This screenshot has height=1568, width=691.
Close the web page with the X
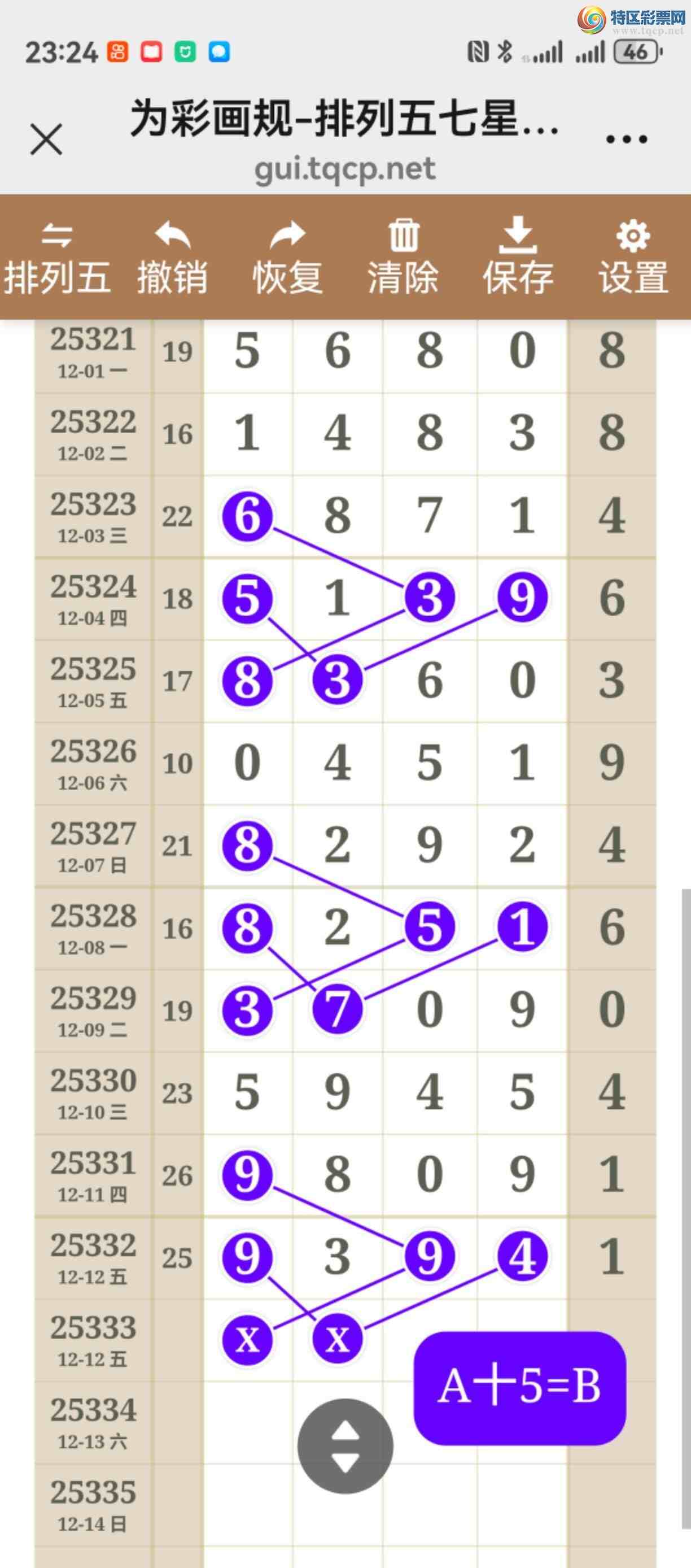click(46, 140)
